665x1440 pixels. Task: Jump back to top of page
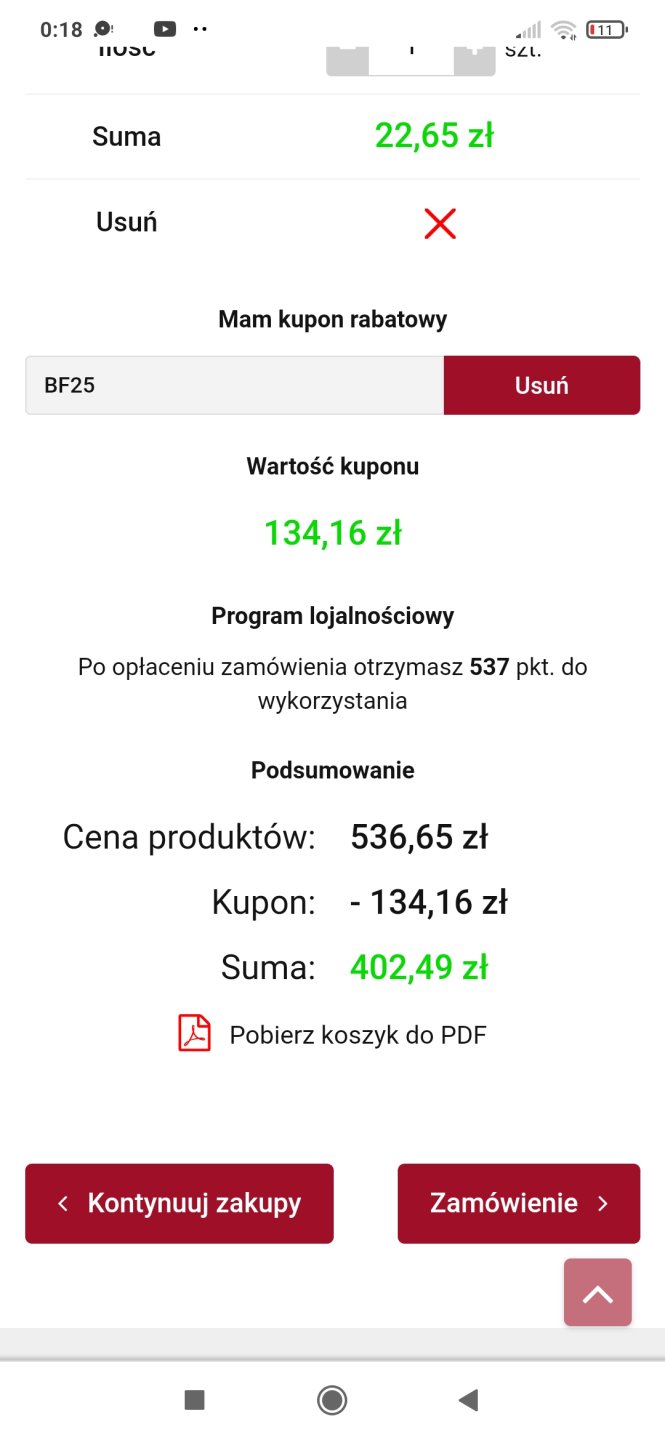tap(597, 1292)
